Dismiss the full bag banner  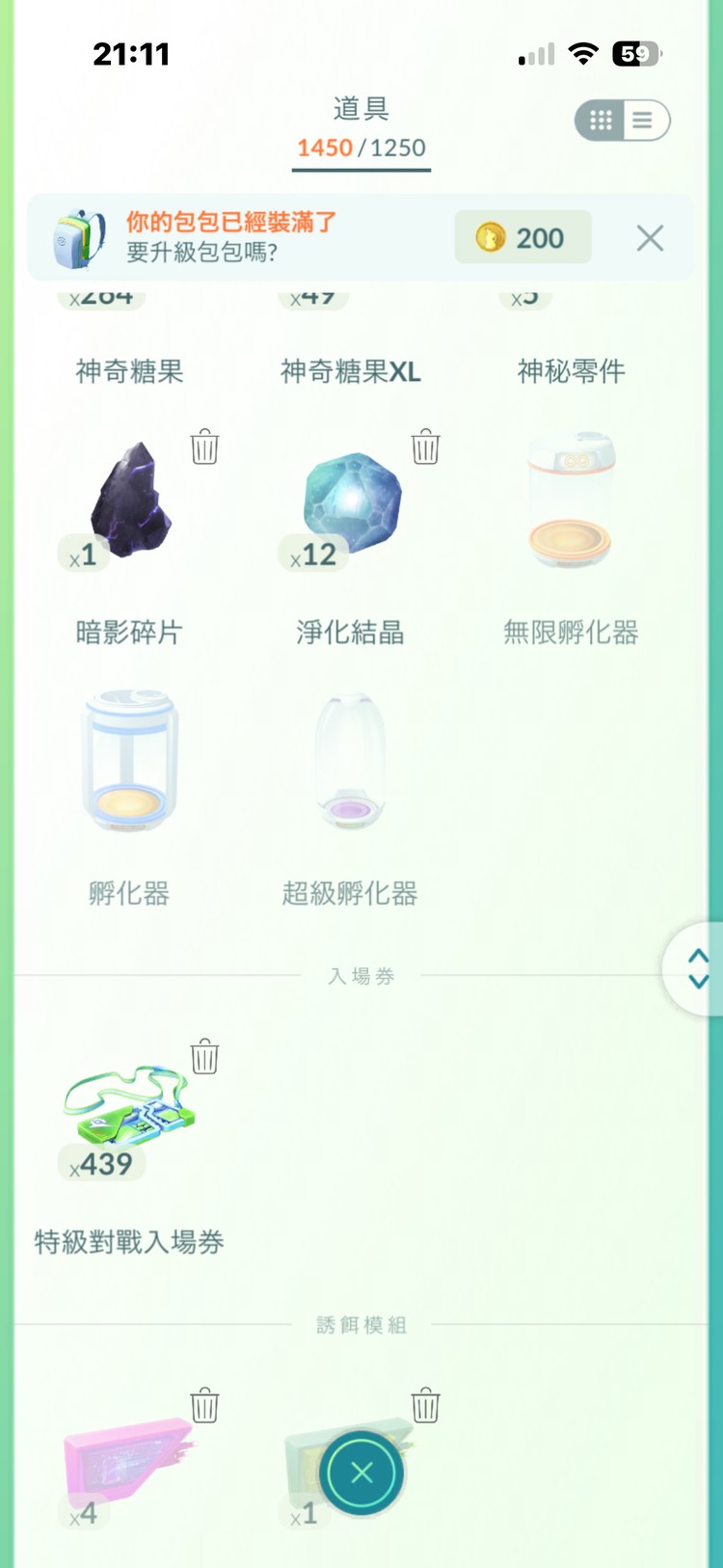pyautogui.click(x=650, y=238)
